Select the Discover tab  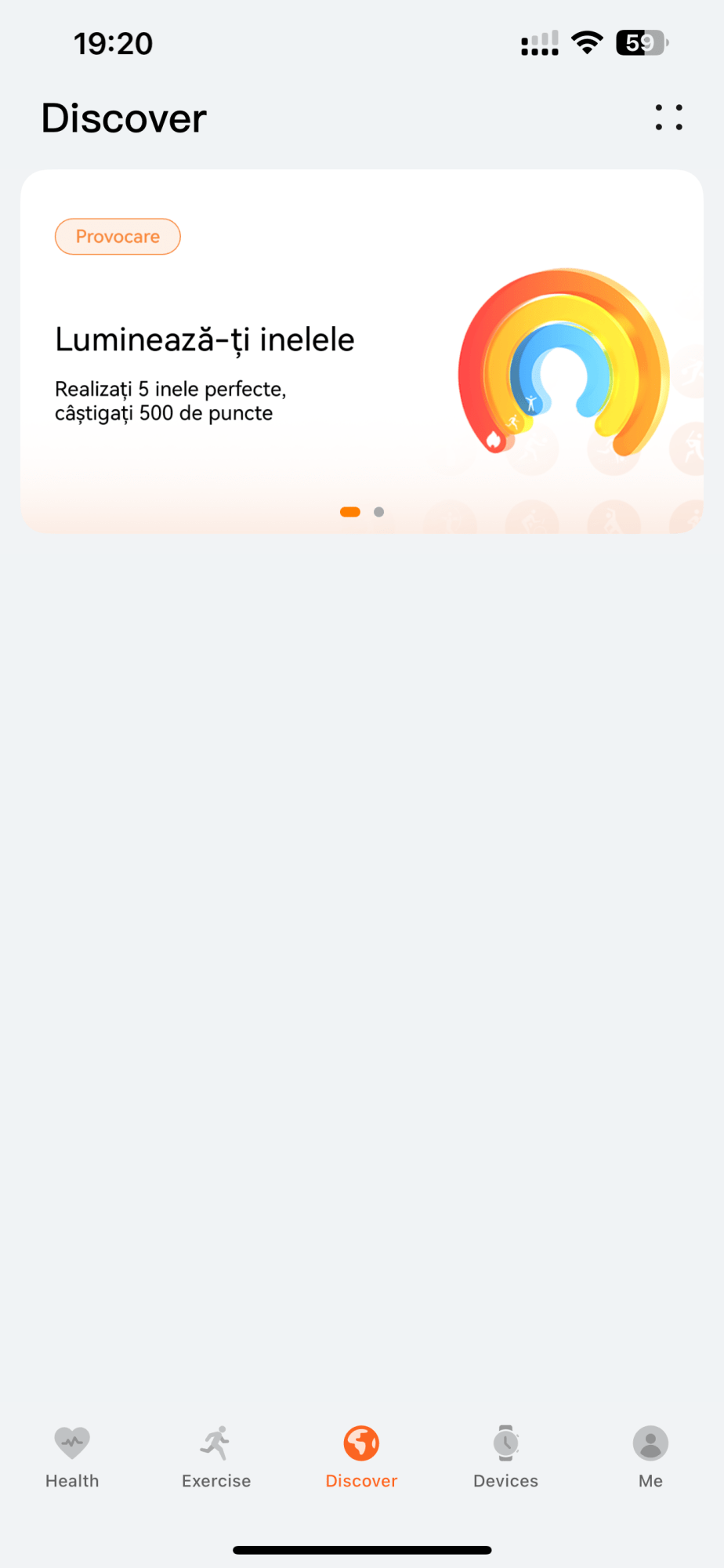pos(361,1457)
